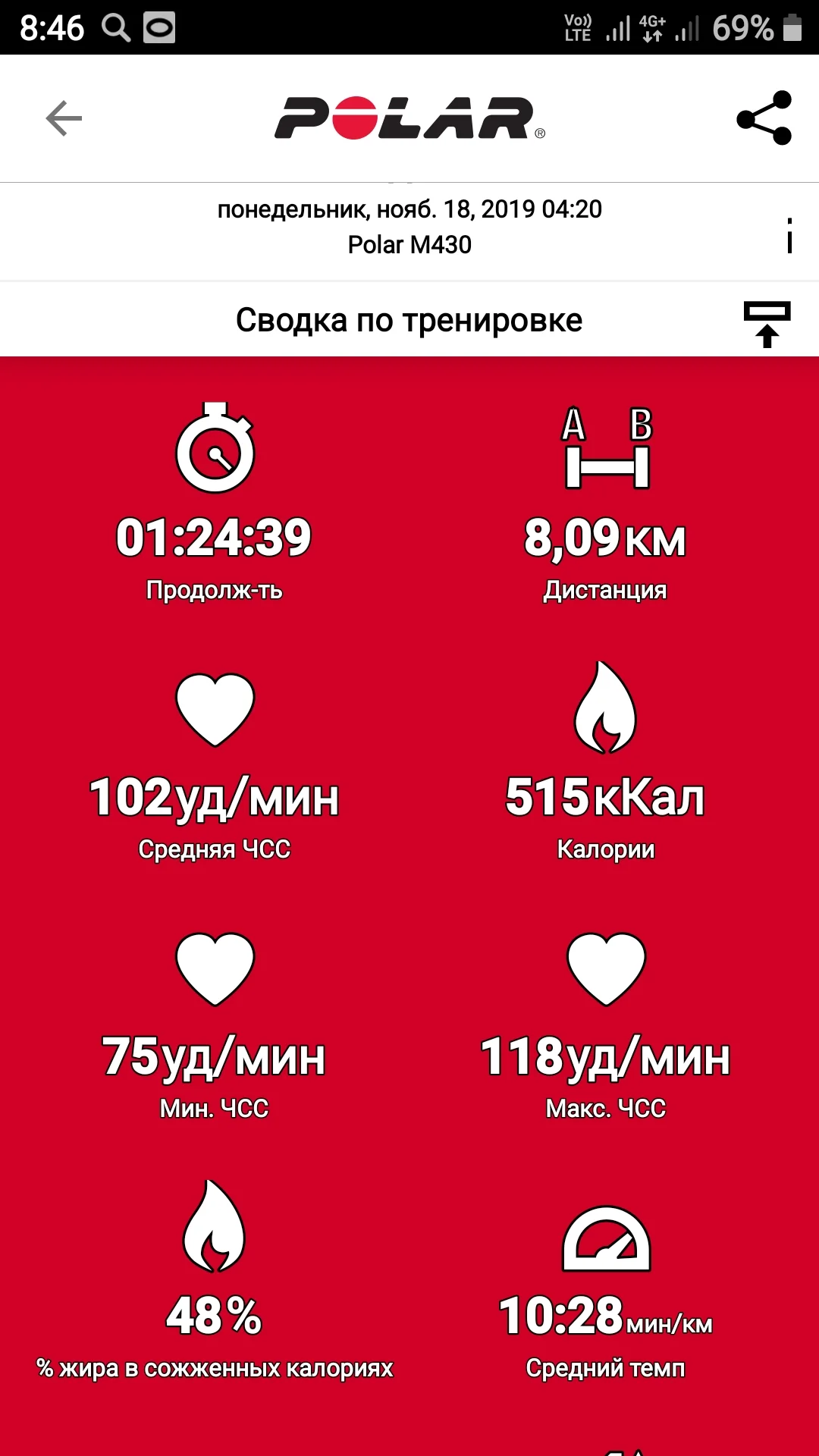This screenshot has width=819, height=1456.
Task: Share this training session
Action: [x=764, y=118]
